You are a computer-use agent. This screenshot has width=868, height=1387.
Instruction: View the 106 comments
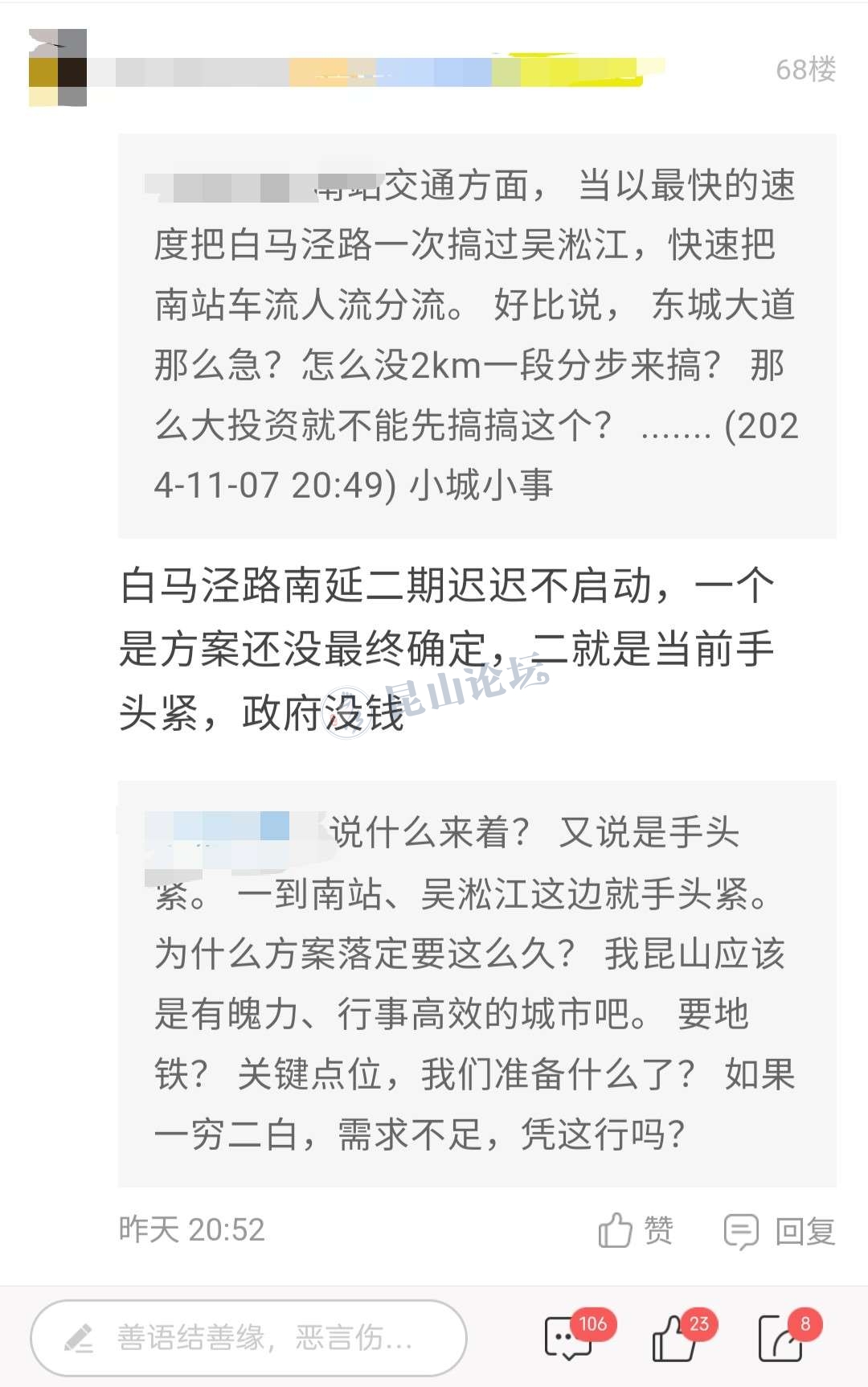click(569, 1339)
